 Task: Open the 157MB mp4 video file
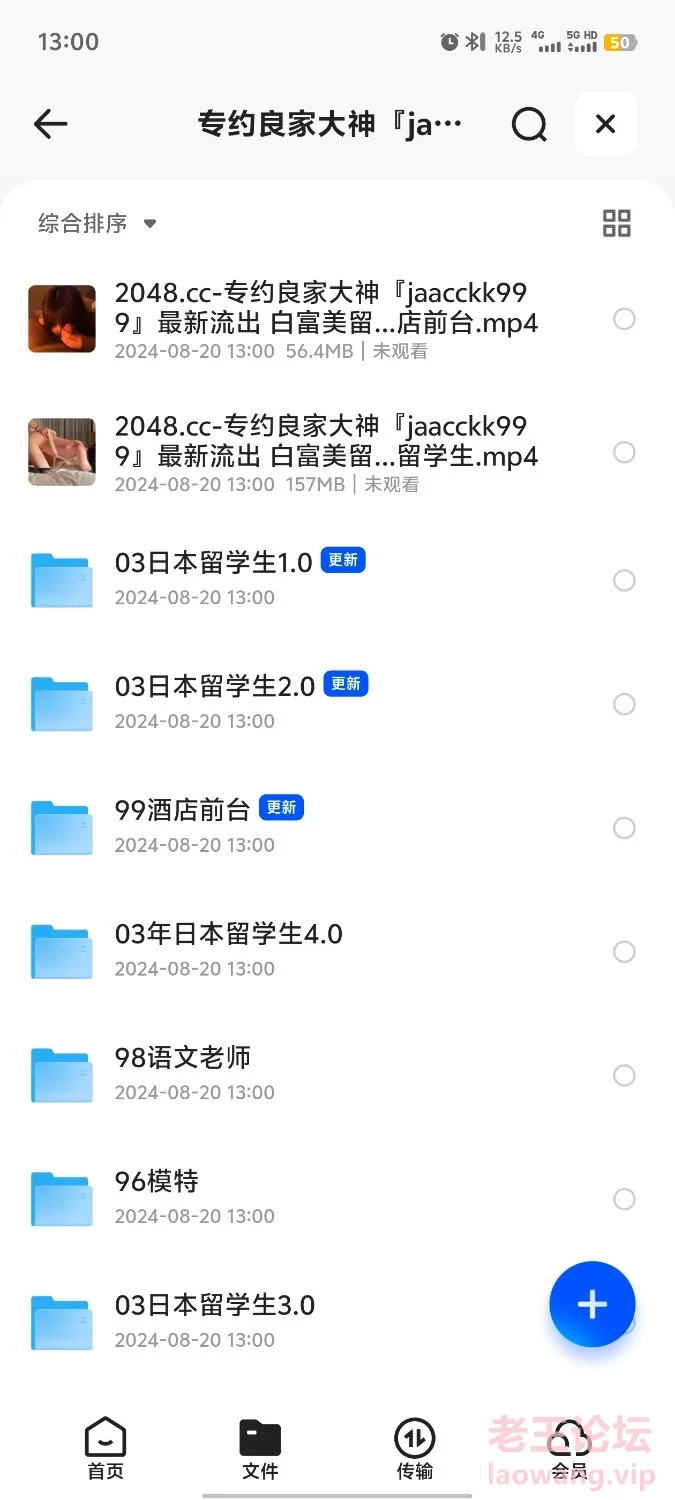tap(326, 453)
